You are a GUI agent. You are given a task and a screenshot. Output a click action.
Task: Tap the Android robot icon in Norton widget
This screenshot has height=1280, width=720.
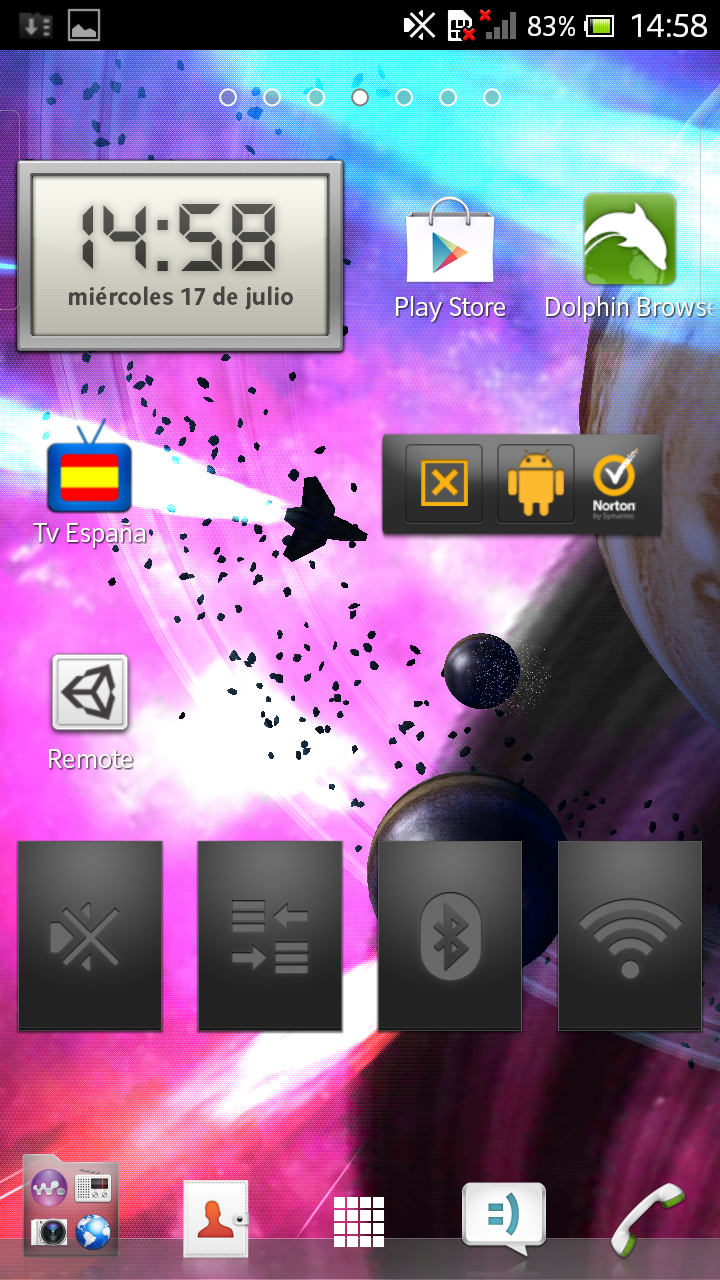click(x=536, y=484)
